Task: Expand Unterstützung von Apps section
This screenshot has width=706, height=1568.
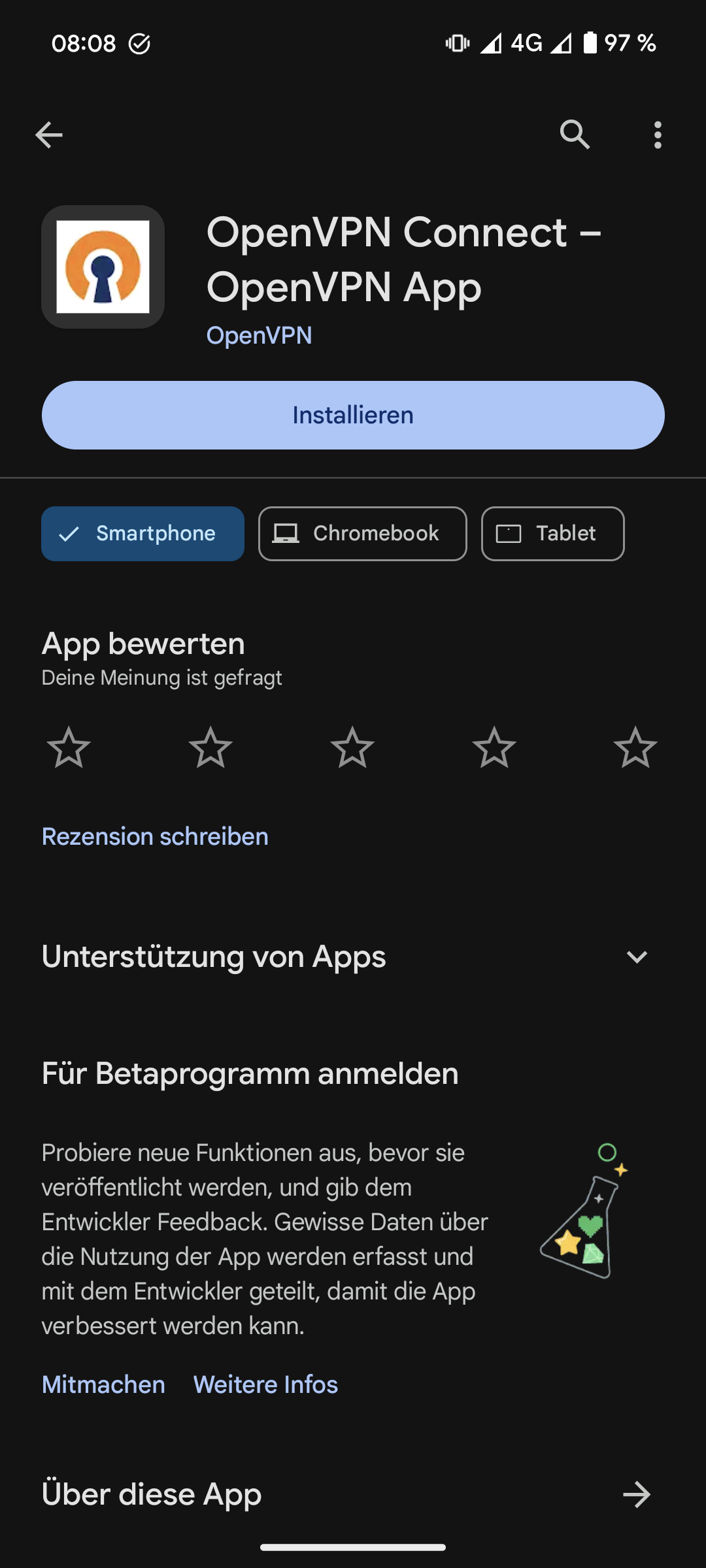Action: (636, 957)
